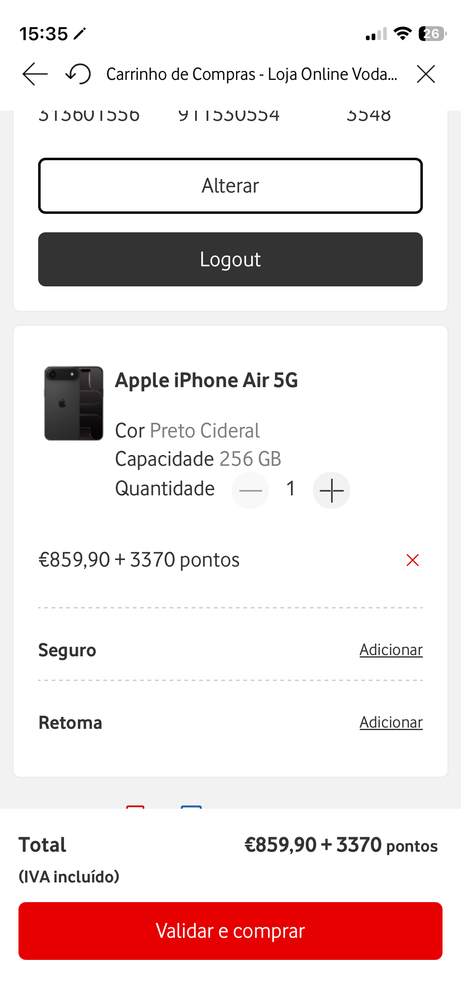Image resolution: width=461 pixels, height=998 pixels.
Task: Add Seguro insurance to the order
Action: (391, 650)
